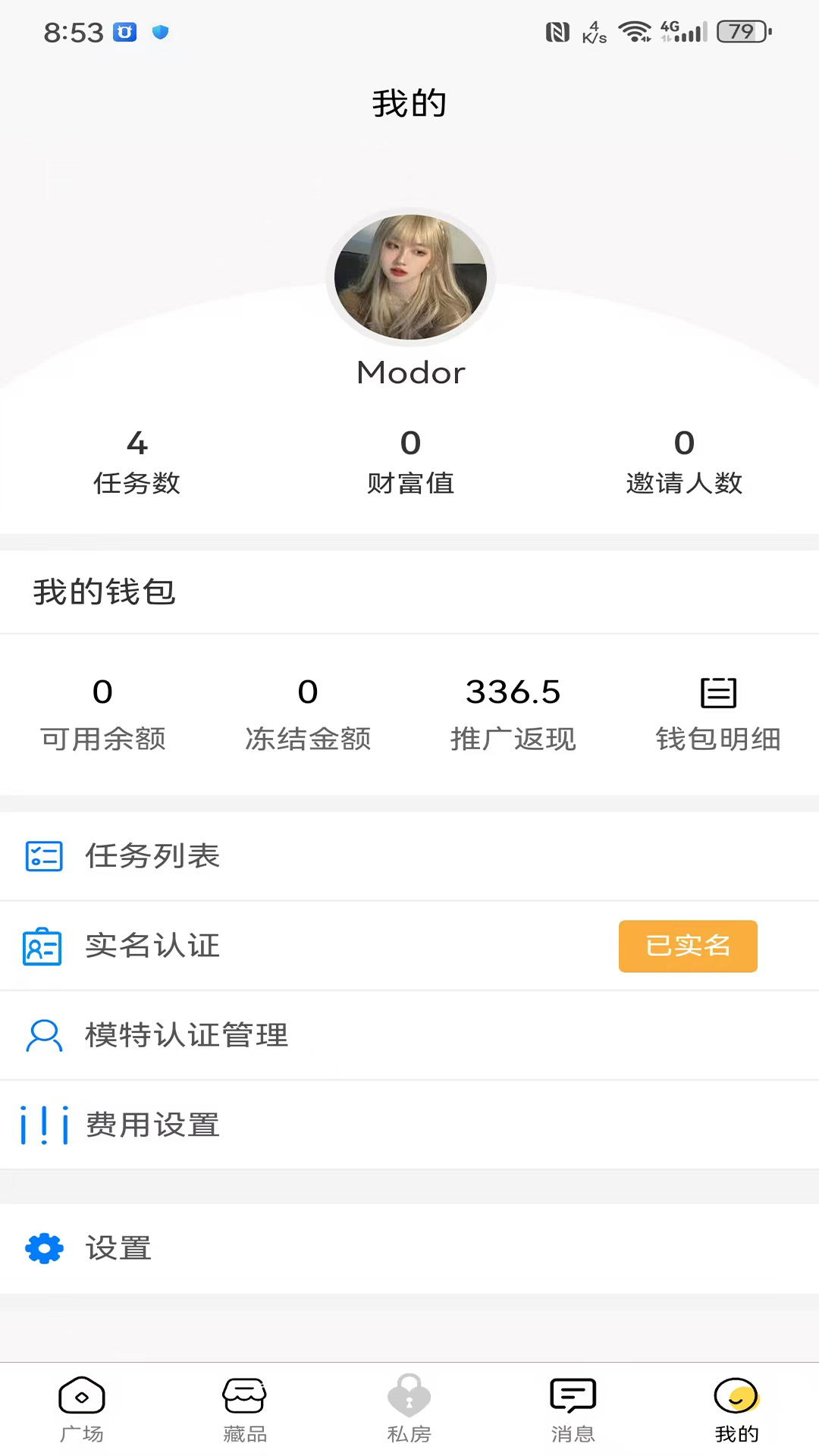
Task: Tap the 费用设置 fee bars icon
Action: point(45,1125)
